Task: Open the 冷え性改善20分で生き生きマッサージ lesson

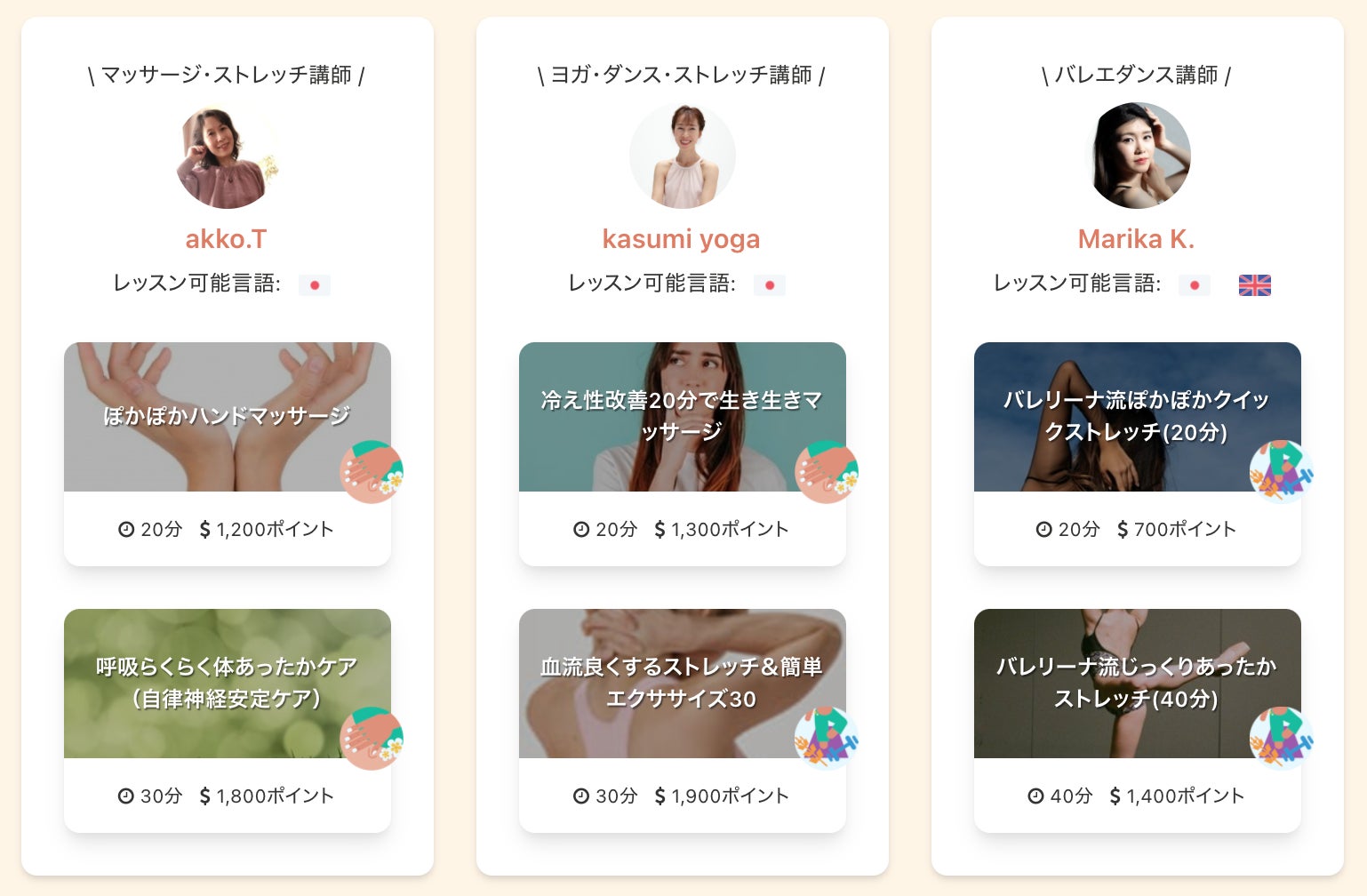Action: [x=682, y=416]
